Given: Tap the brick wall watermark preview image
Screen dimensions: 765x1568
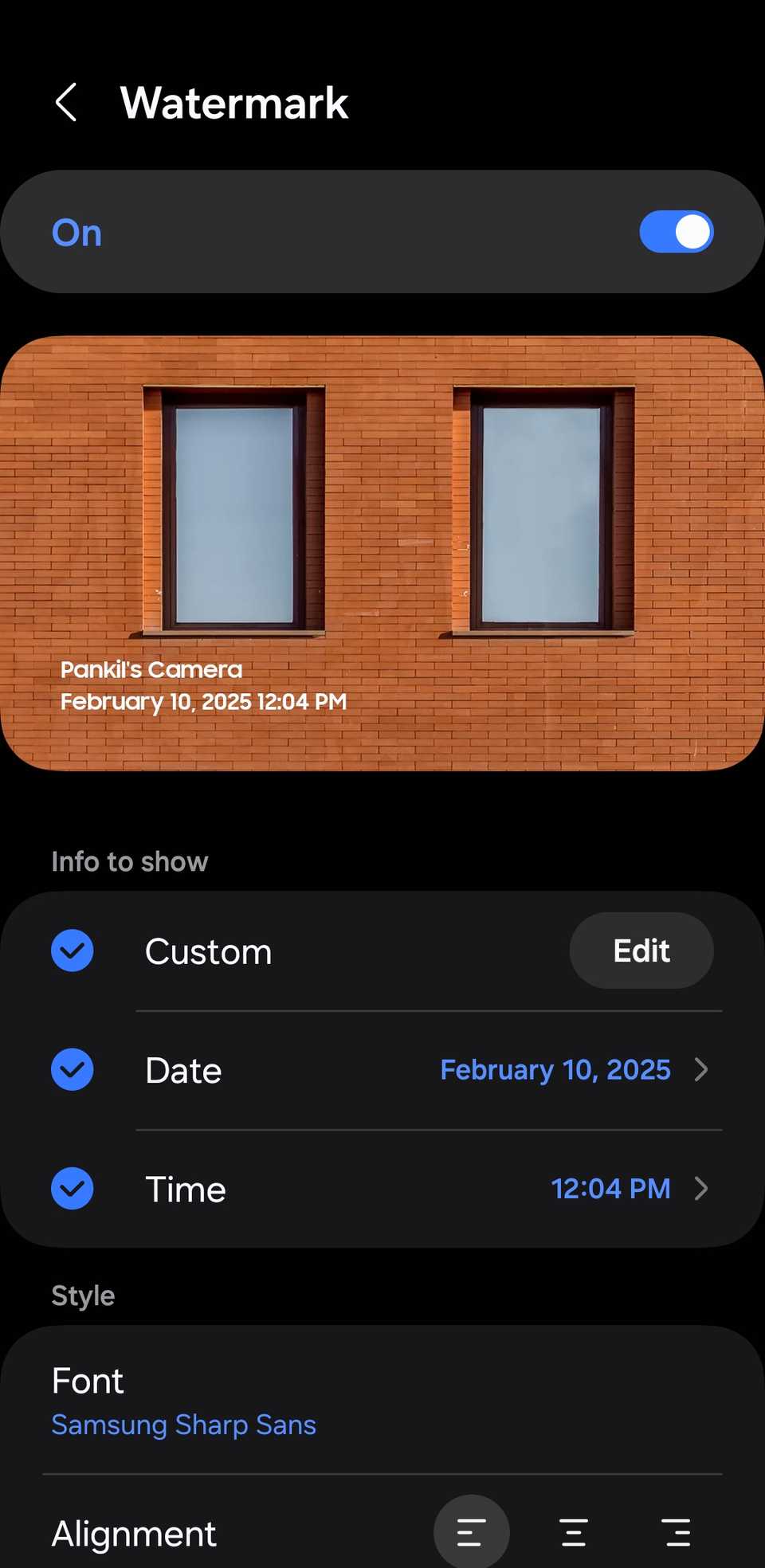Looking at the screenshot, I should pyautogui.click(x=382, y=552).
